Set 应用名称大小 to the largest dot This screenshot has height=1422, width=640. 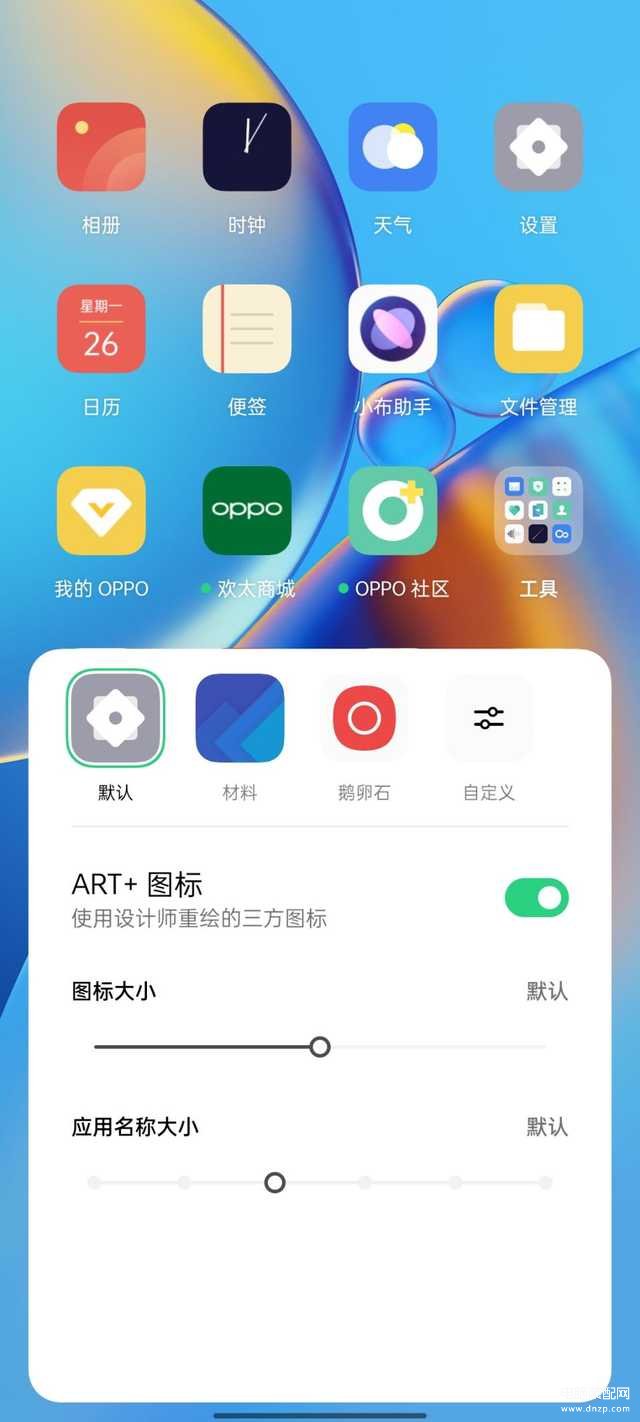545,1183
